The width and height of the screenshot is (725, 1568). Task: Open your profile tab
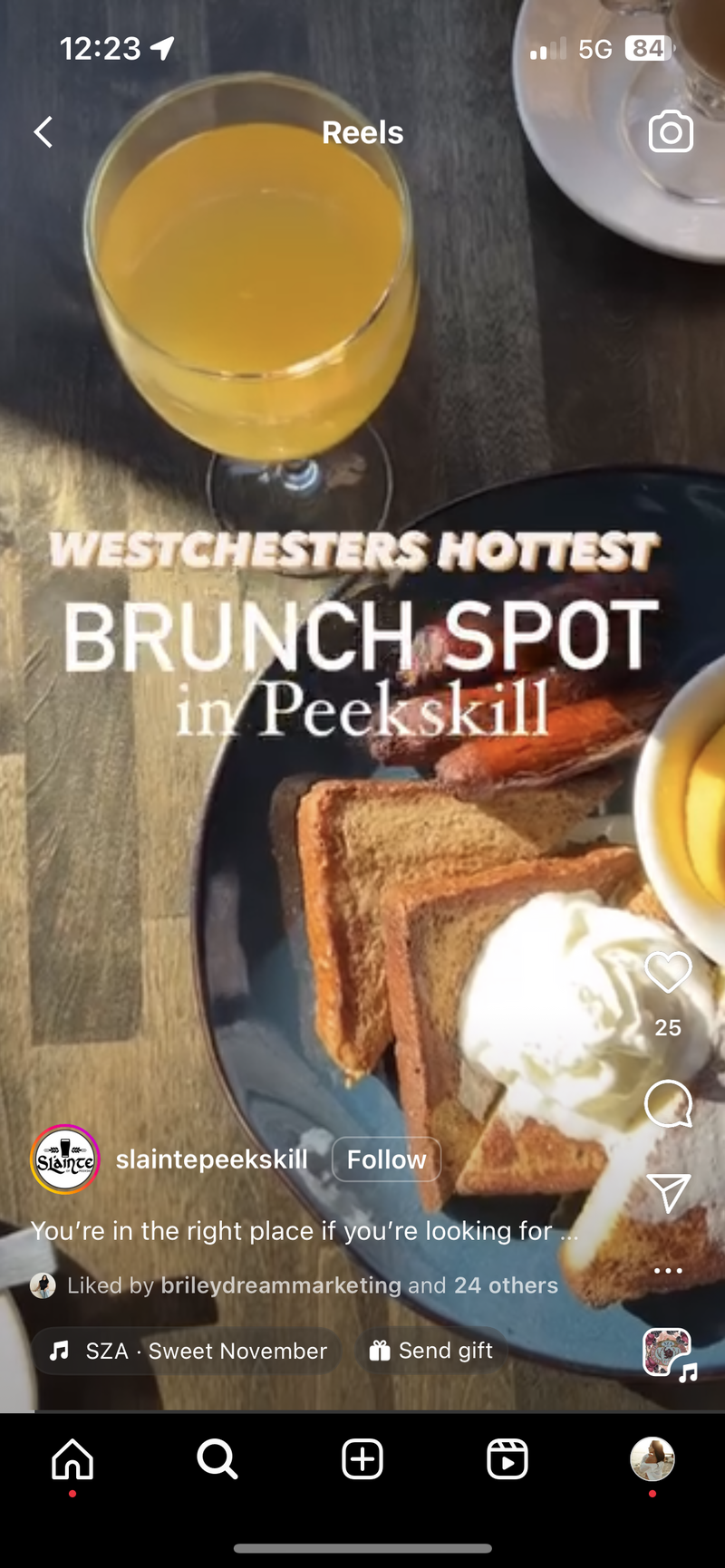click(x=652, y=1460)
